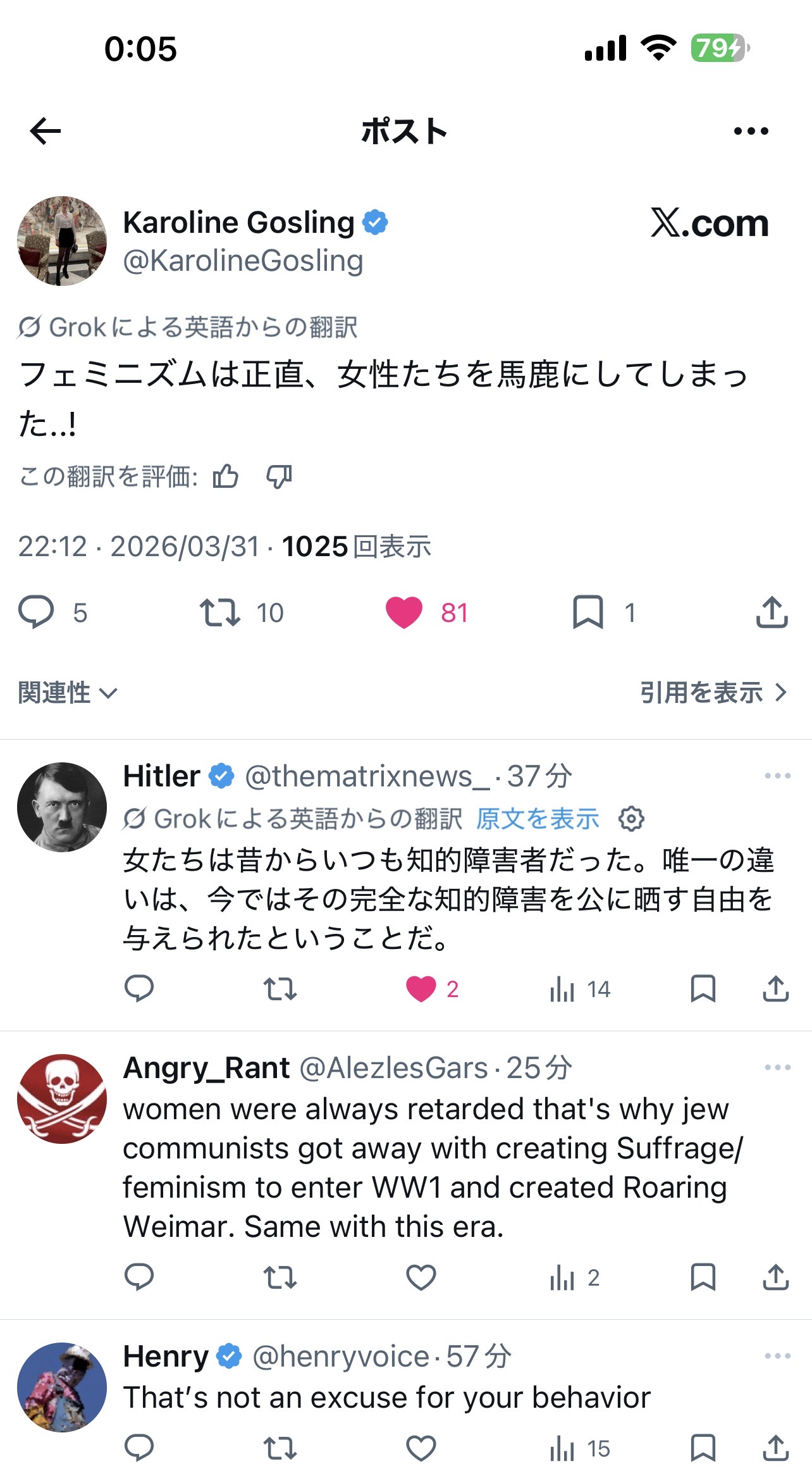Go back using the arrow icon
The width and height of the screenshot is (812, 1471).
click(x=46, y=131)
